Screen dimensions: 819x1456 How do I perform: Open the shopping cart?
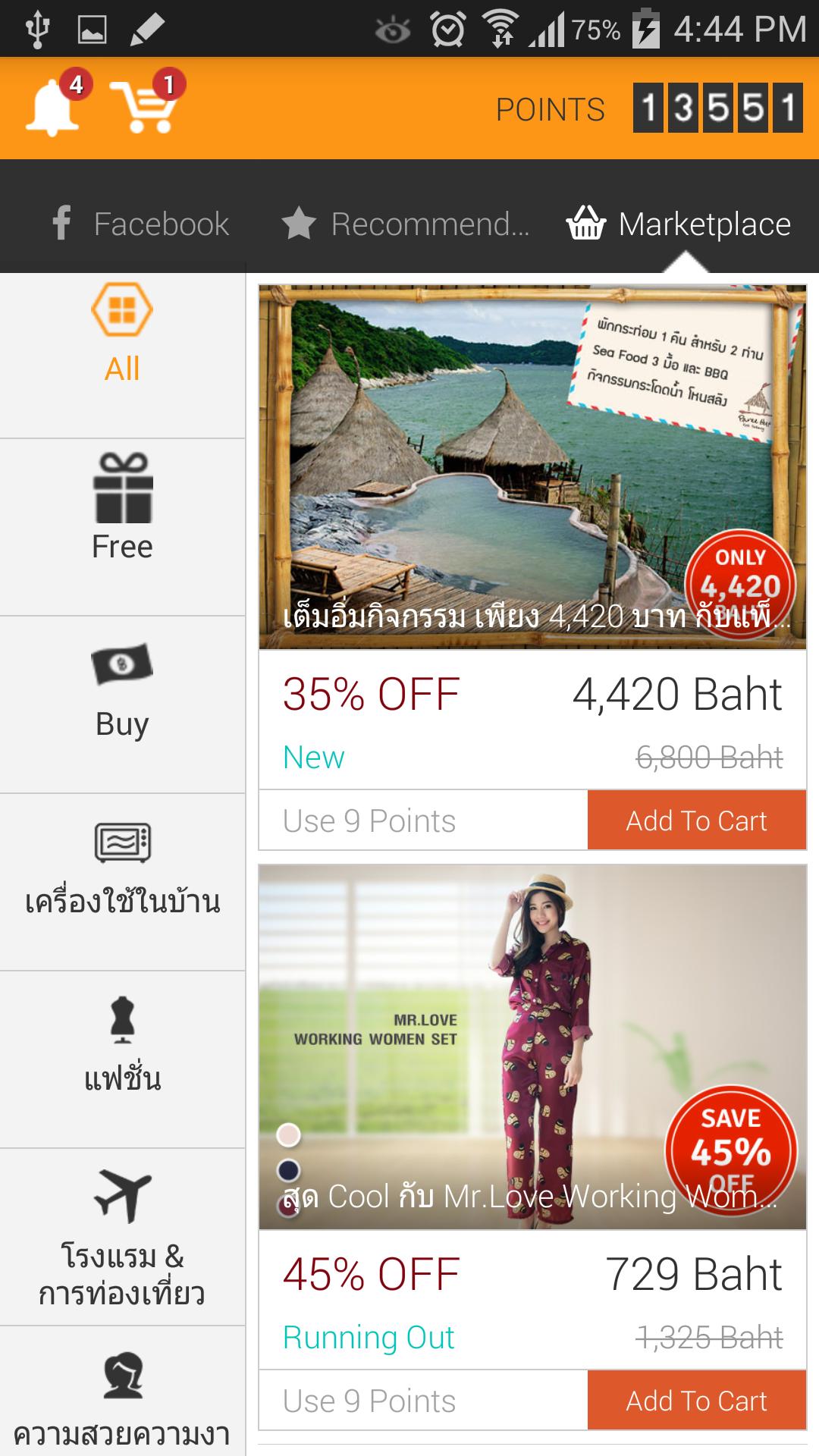[144, 108]
